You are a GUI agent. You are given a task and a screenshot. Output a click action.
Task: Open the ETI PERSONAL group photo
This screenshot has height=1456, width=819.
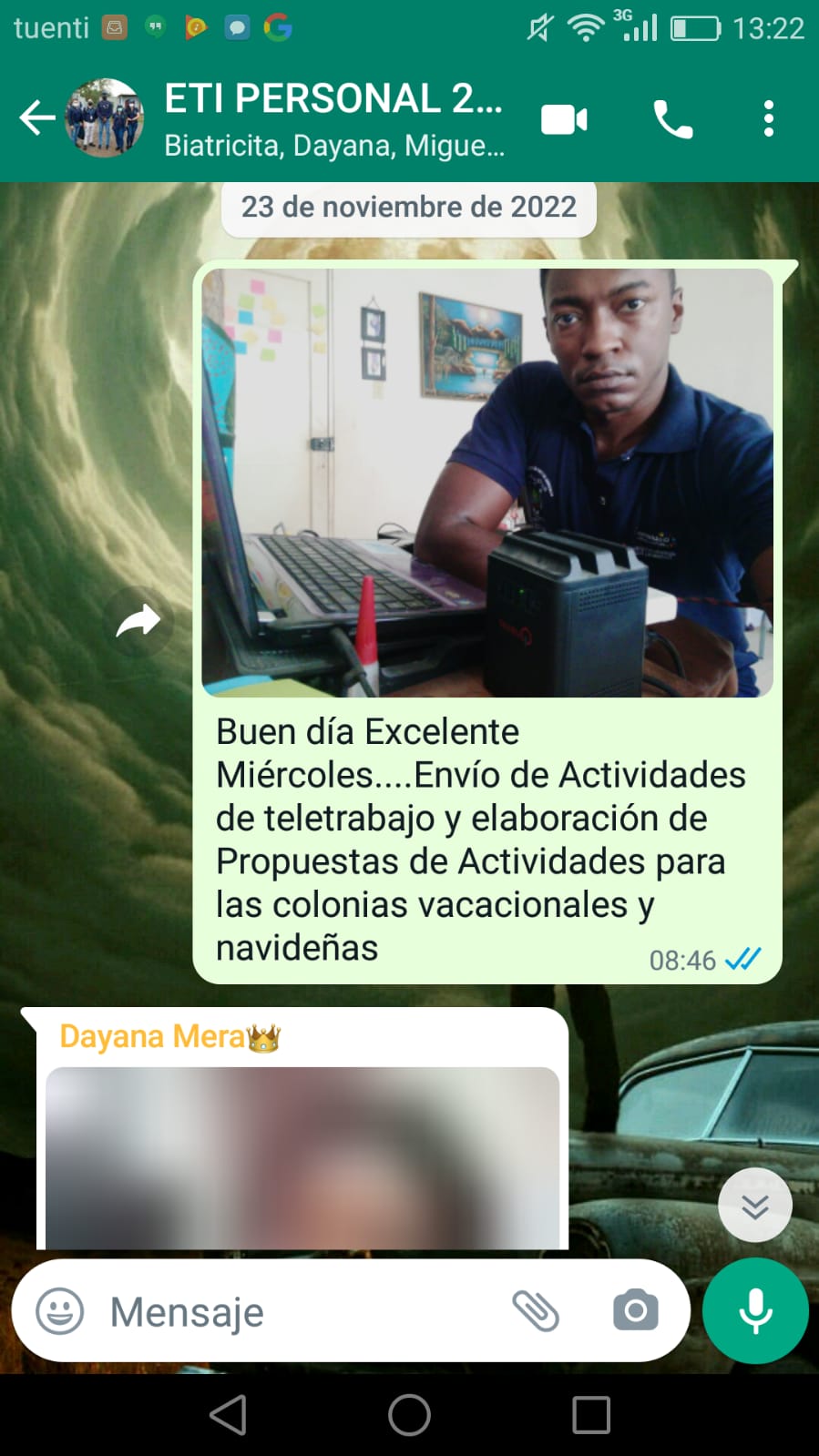105,118
